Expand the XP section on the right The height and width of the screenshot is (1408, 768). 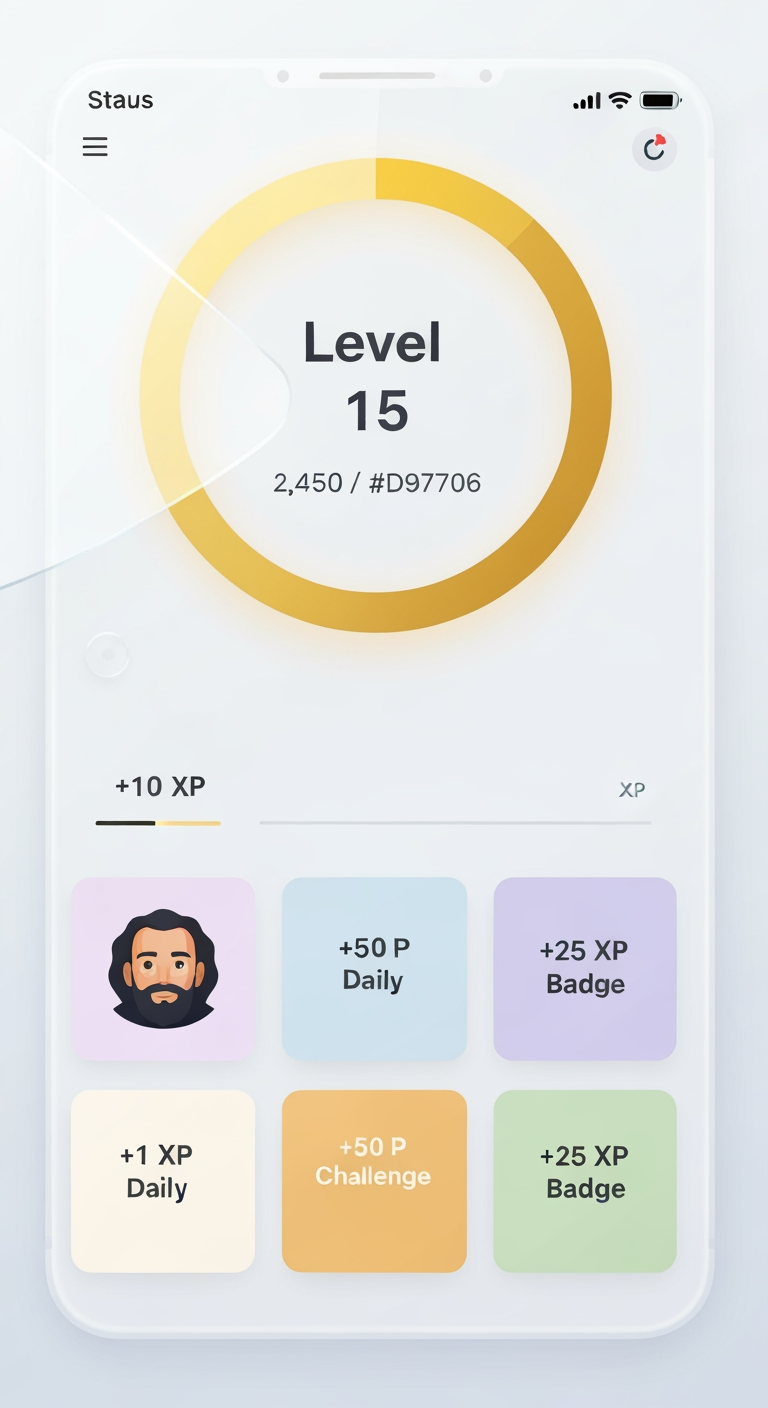click(x=631, y=790)
